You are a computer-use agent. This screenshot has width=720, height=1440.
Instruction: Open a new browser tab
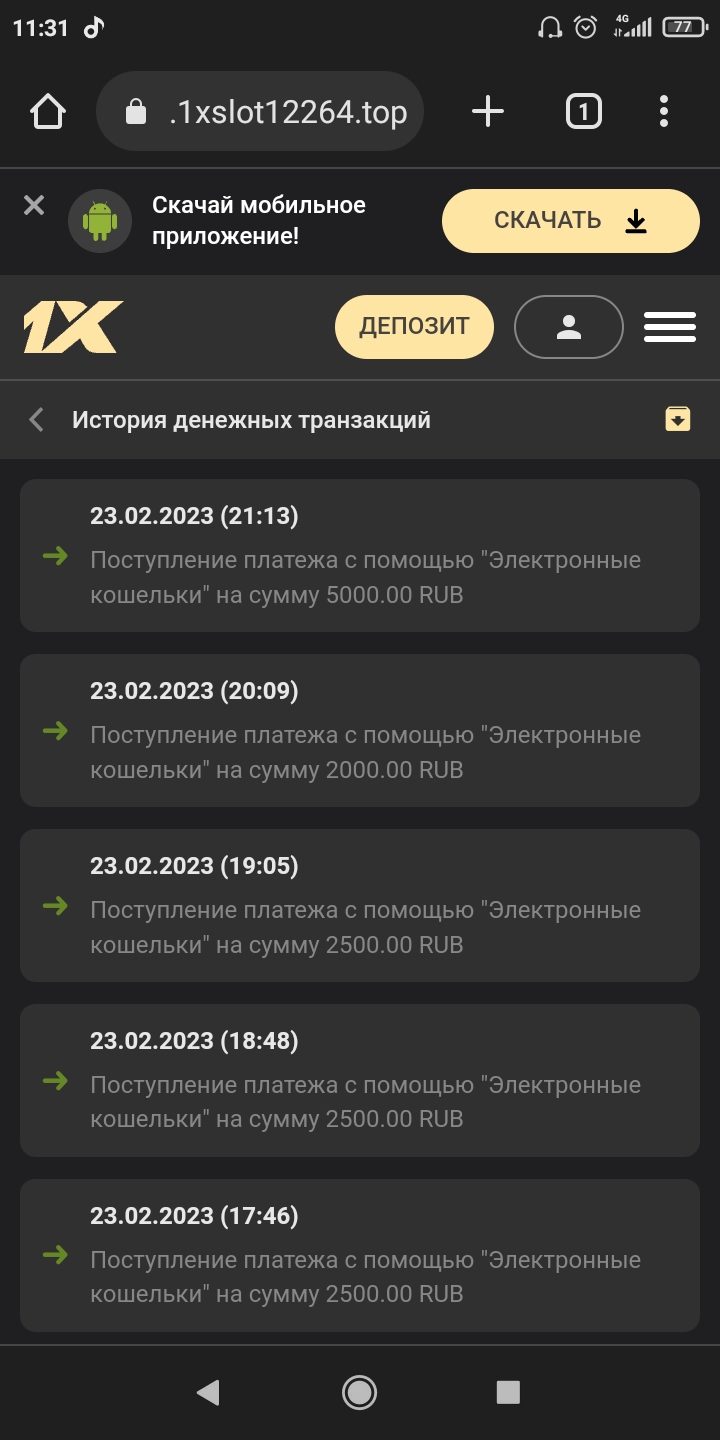(x=488, y=111)
